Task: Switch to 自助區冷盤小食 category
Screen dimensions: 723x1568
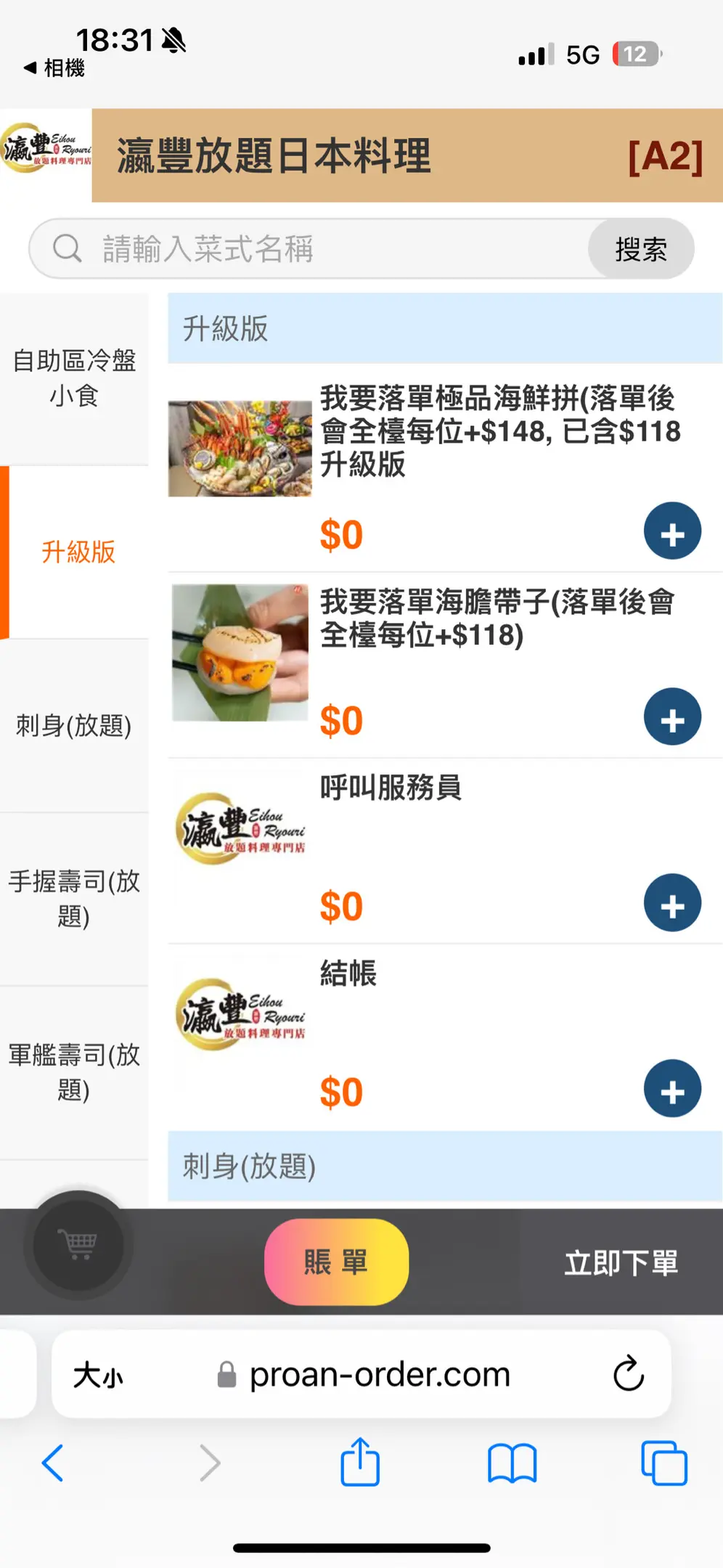Action: (74, 377)
